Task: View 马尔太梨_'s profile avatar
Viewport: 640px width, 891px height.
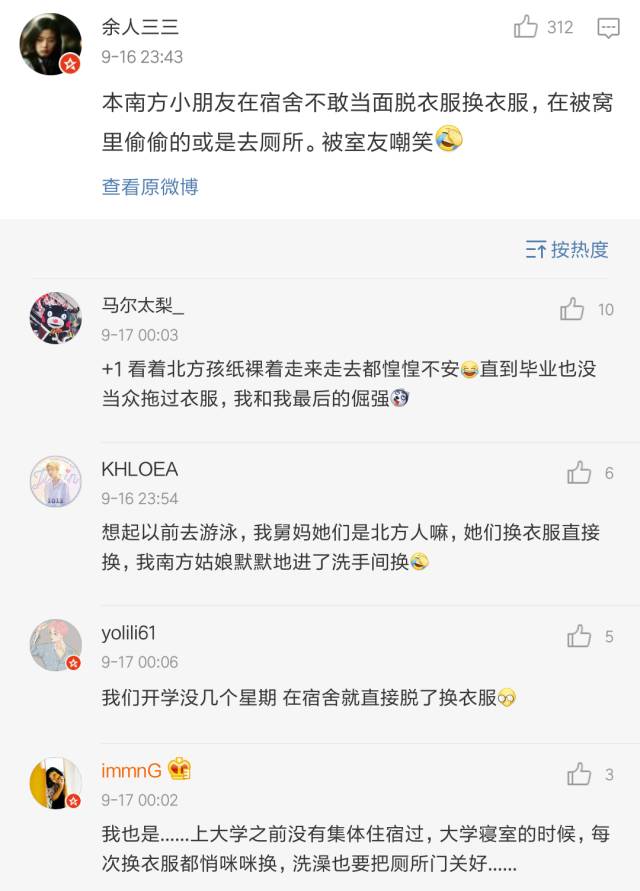Action: 55,319
